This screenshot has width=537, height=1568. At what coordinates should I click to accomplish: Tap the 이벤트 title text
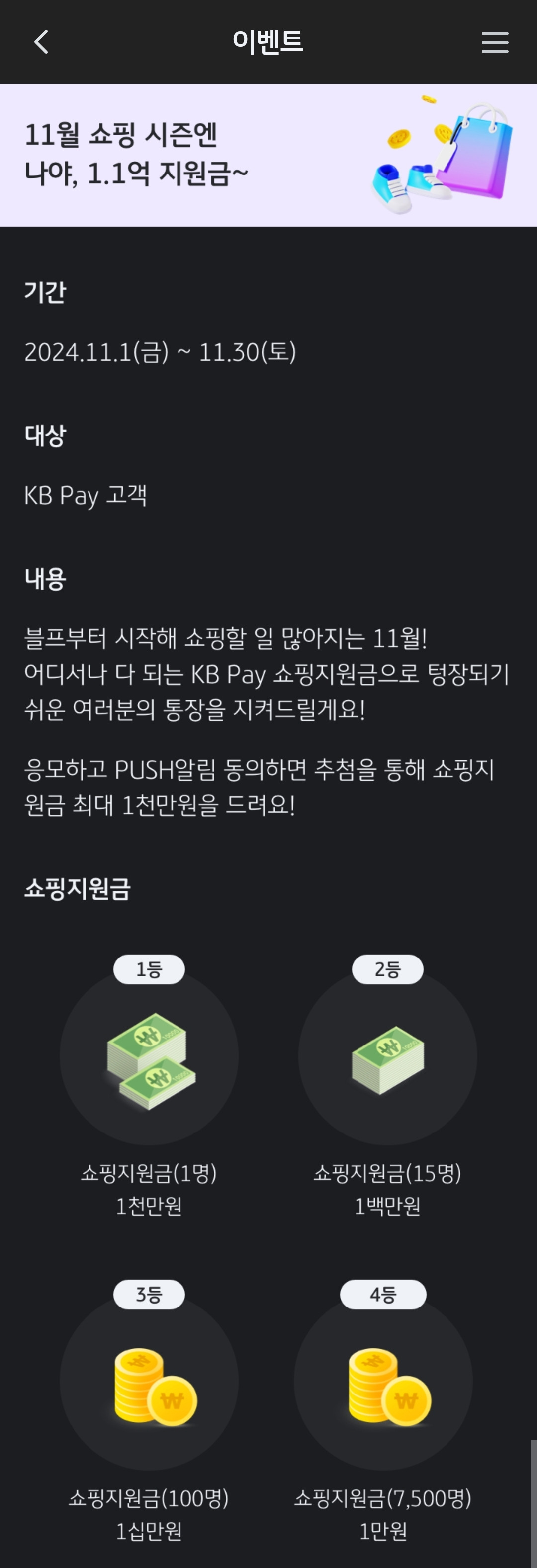[x=268, y=42]
